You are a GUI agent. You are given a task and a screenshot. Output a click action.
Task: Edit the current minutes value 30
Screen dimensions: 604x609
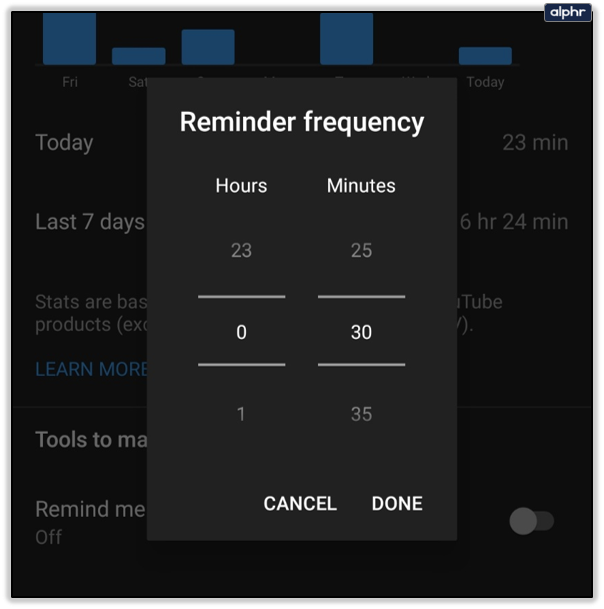[x=361, y=332]
